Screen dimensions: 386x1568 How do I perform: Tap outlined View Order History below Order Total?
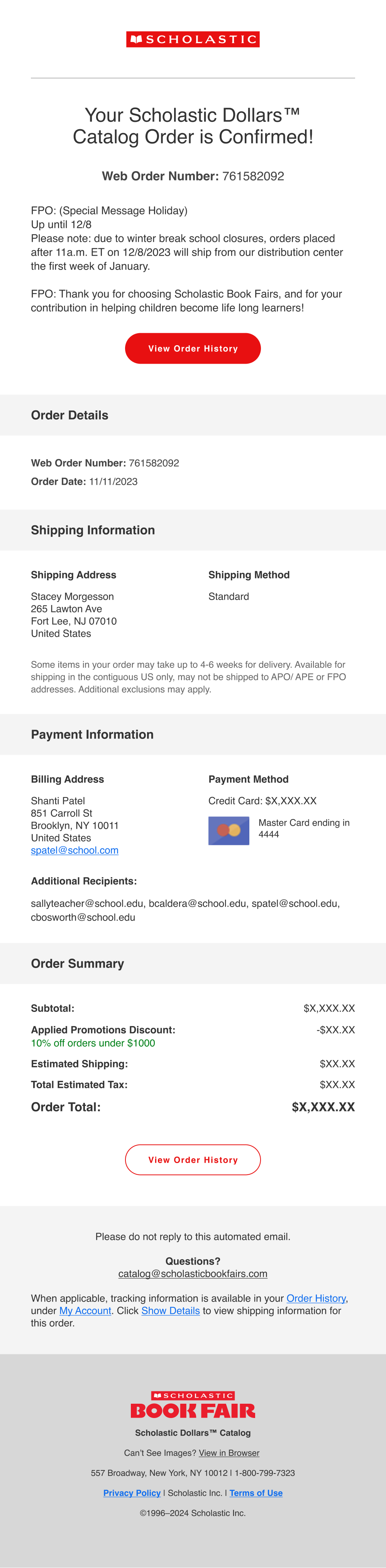[x=192, y=1160]
